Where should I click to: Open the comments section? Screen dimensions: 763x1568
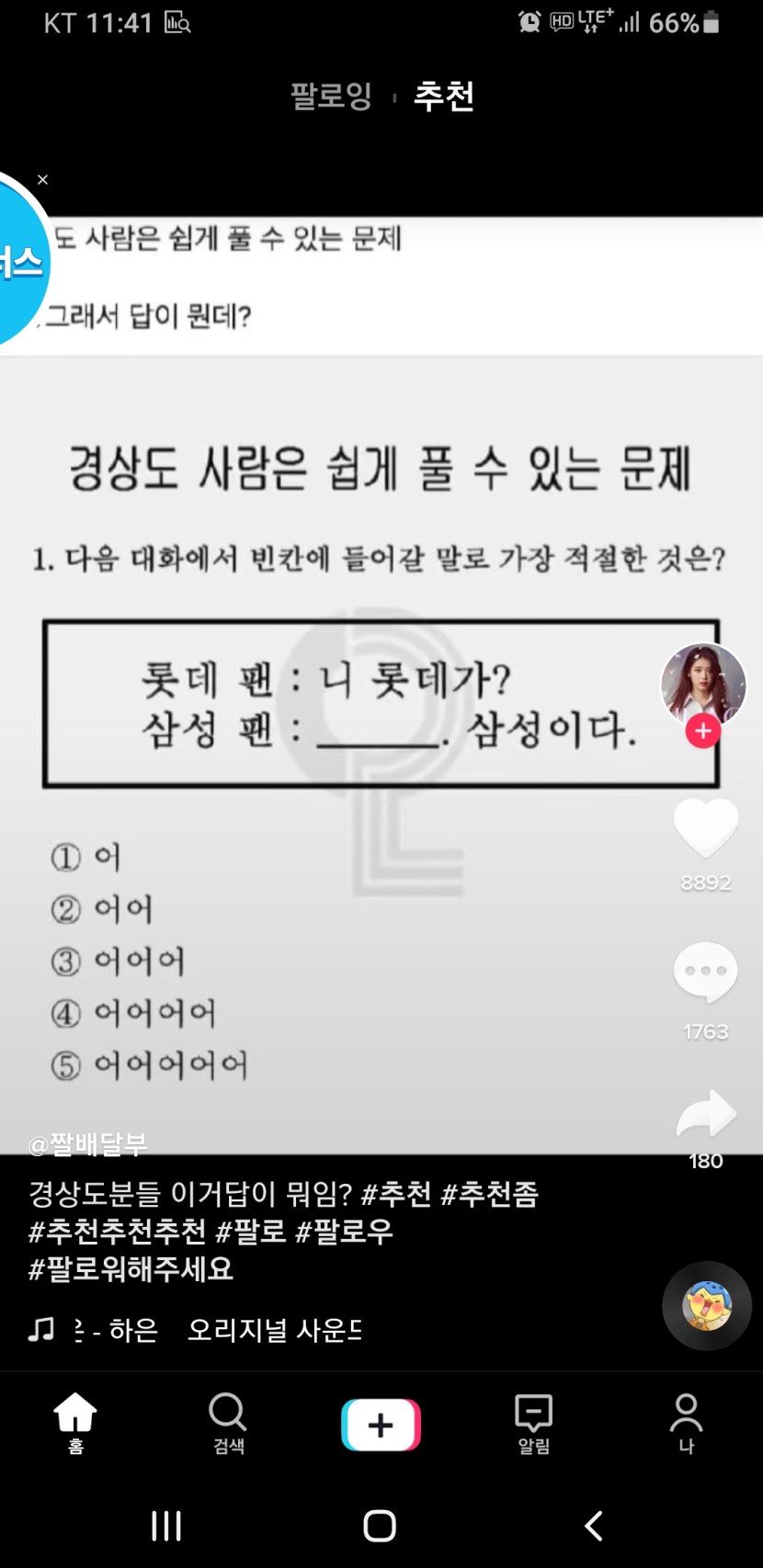(x=705, y=972)
